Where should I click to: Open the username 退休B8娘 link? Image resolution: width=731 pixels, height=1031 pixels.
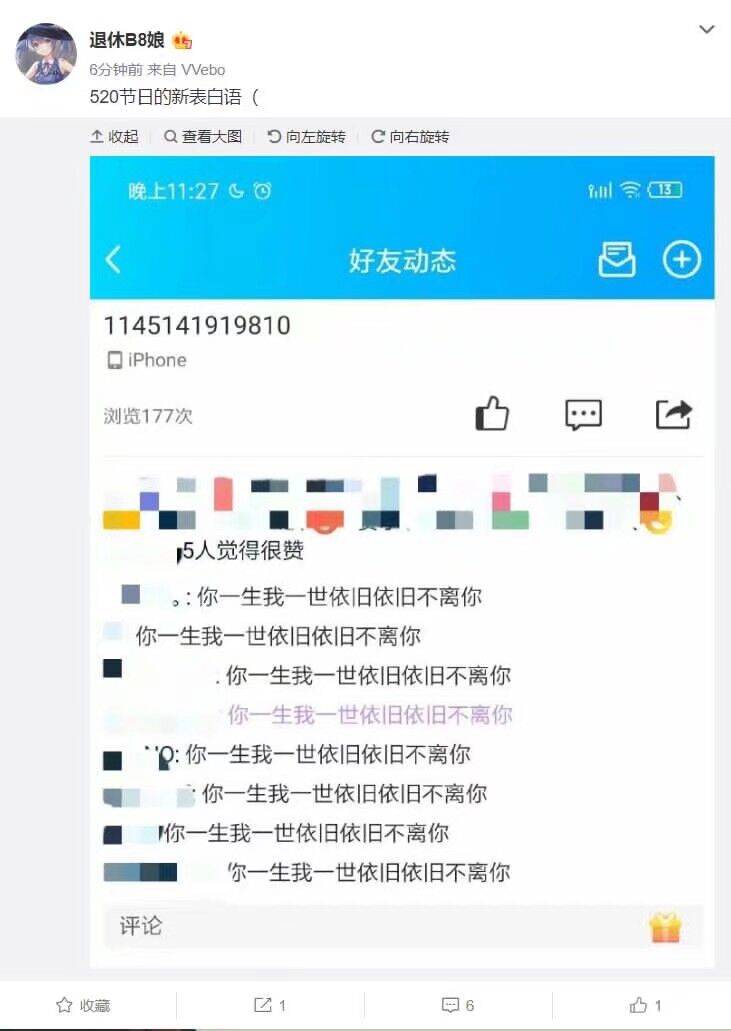pos(129,40)
